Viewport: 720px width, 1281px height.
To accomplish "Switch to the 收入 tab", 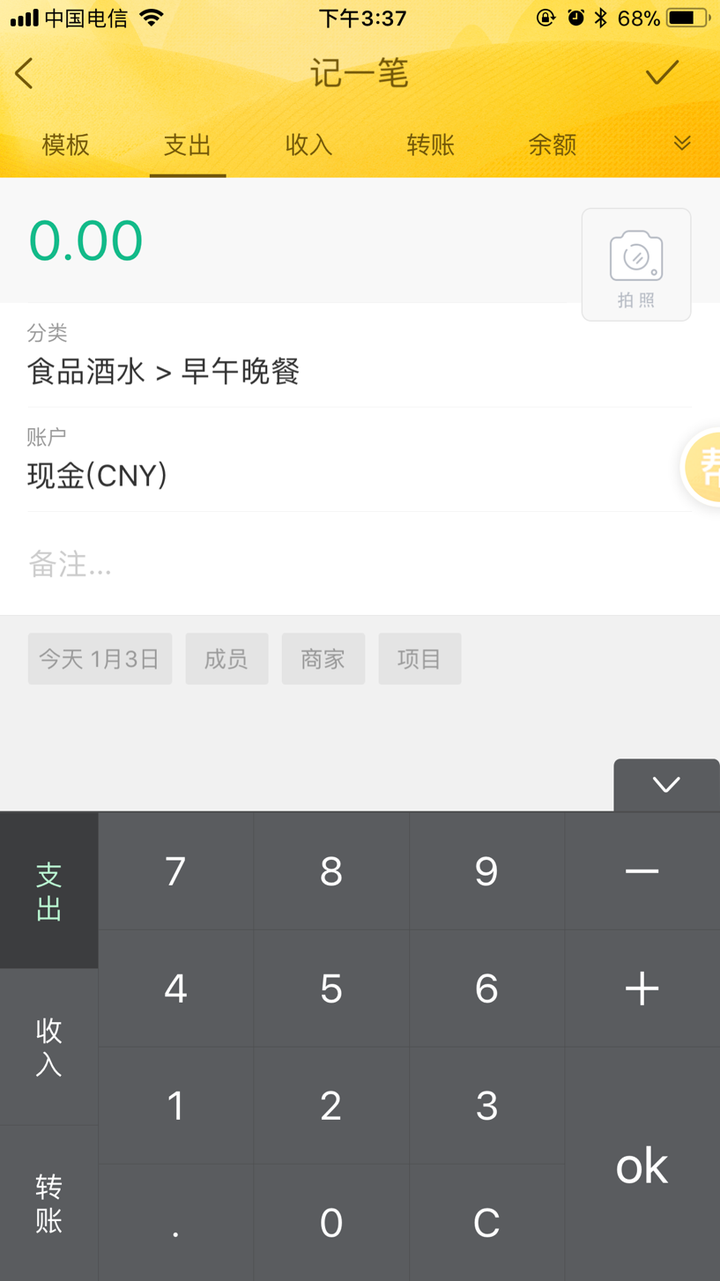I will (x=309, y=145).
